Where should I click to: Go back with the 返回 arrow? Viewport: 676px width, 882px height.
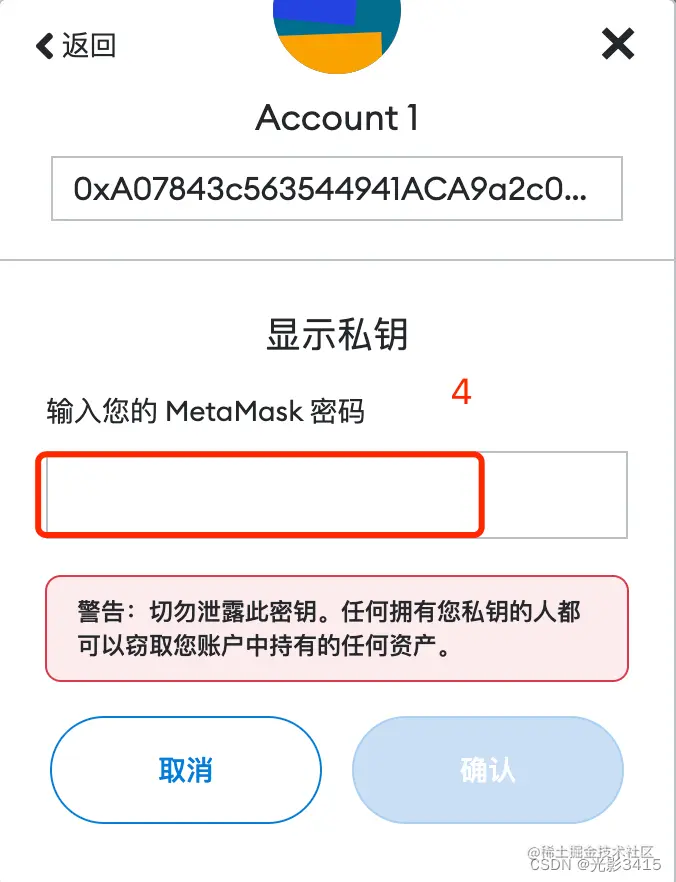tap(75, 45)
